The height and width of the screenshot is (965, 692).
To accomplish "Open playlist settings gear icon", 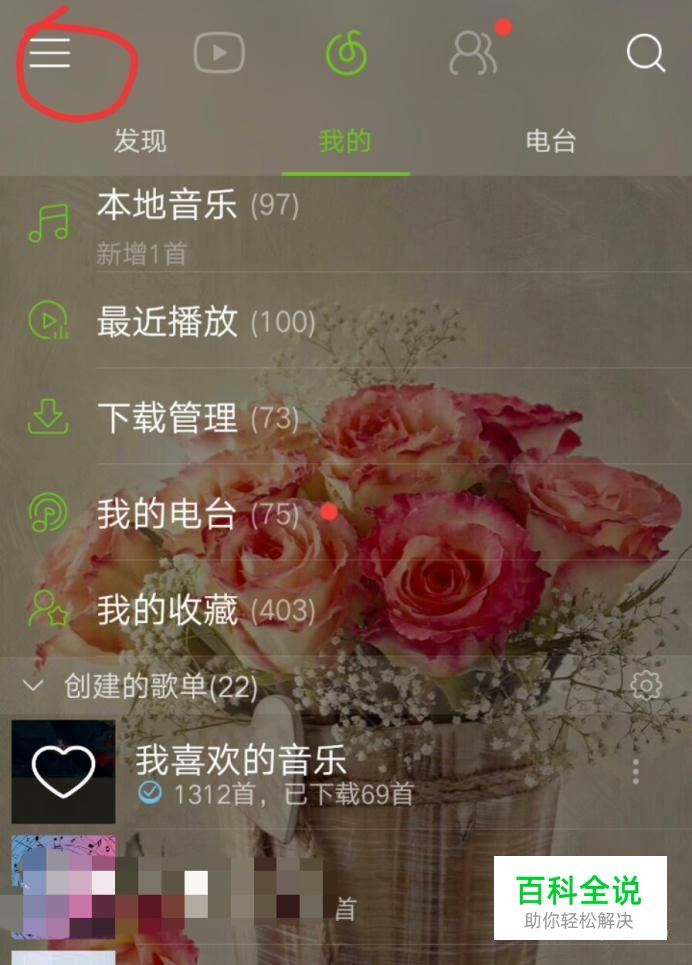I will tap(647, 686).
